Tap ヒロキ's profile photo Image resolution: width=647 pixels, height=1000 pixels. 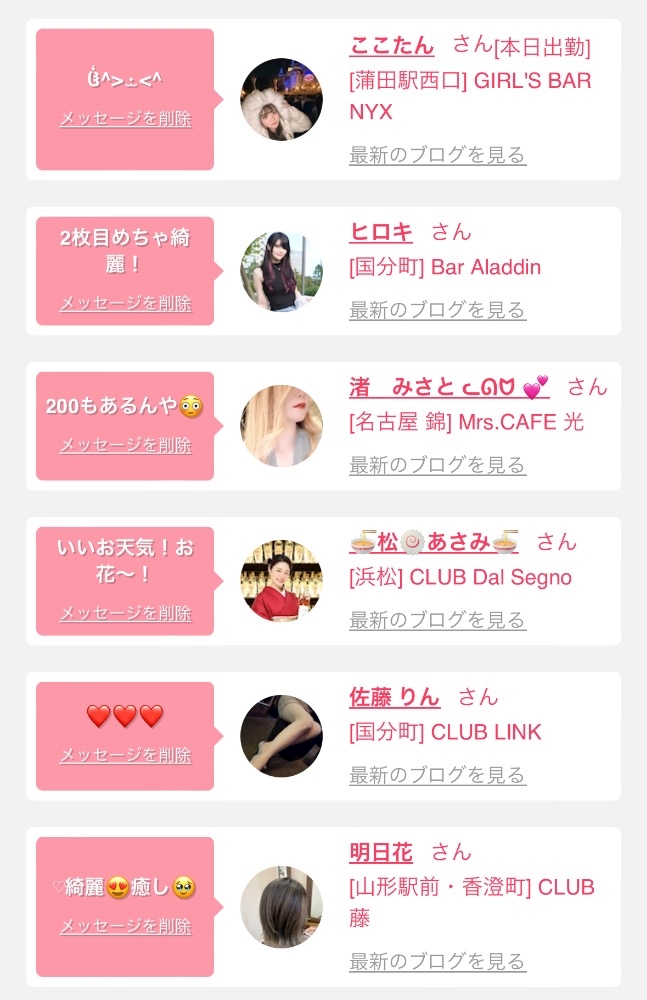click(x=282, y=271)
